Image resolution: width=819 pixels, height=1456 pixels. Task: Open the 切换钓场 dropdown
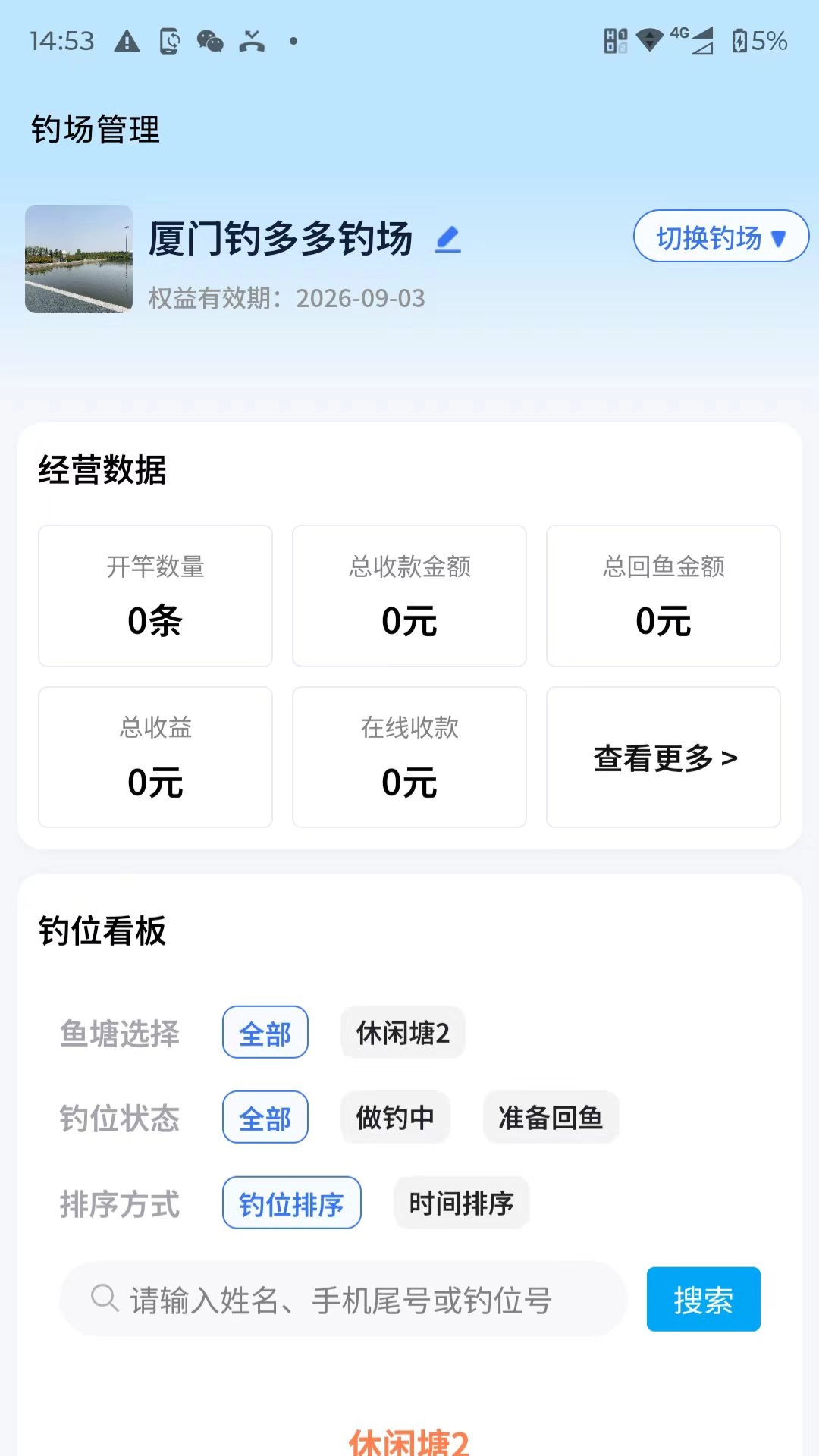click(x=719, y=236)
